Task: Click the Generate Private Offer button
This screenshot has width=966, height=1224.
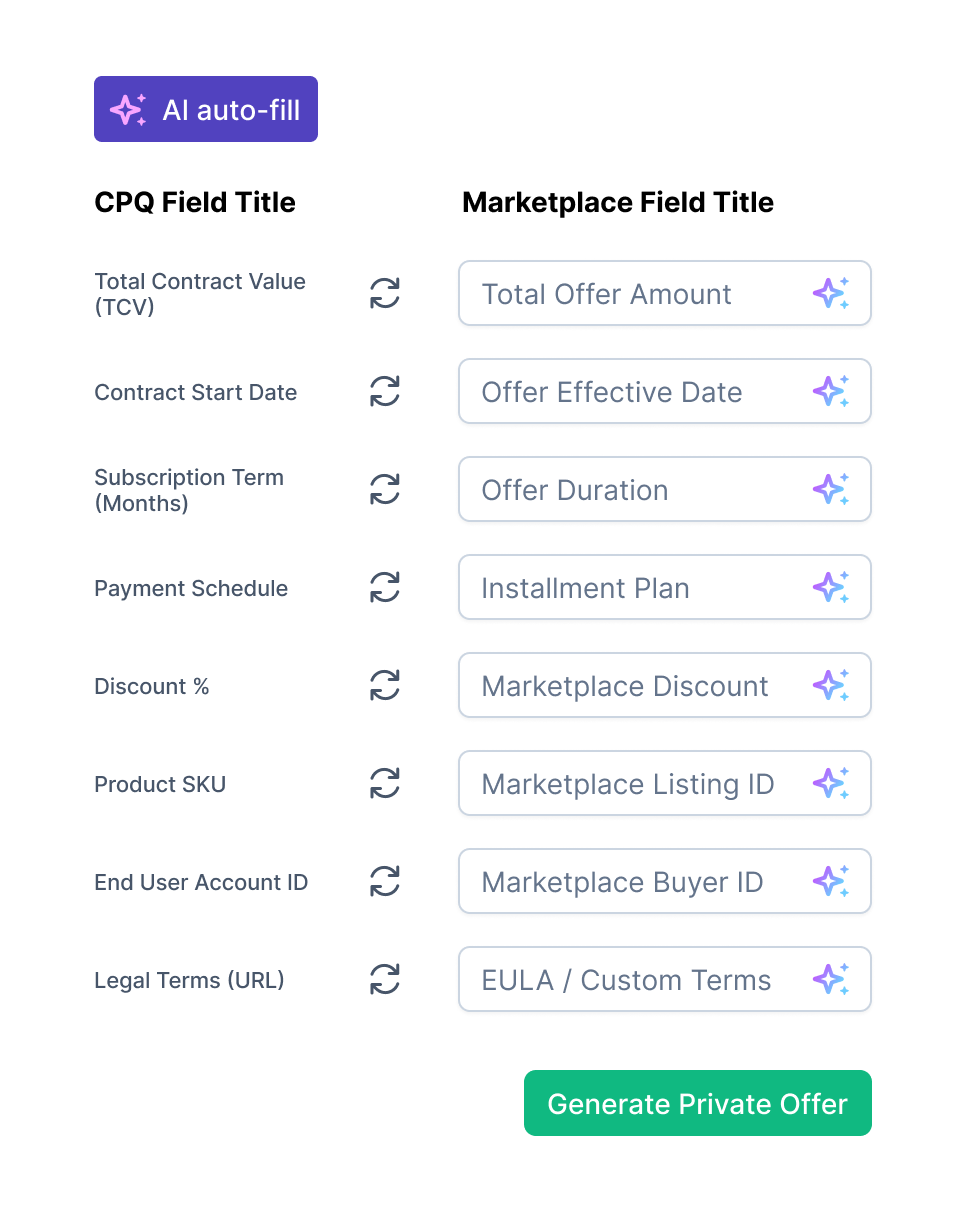Action: (x=697, y=1103)
